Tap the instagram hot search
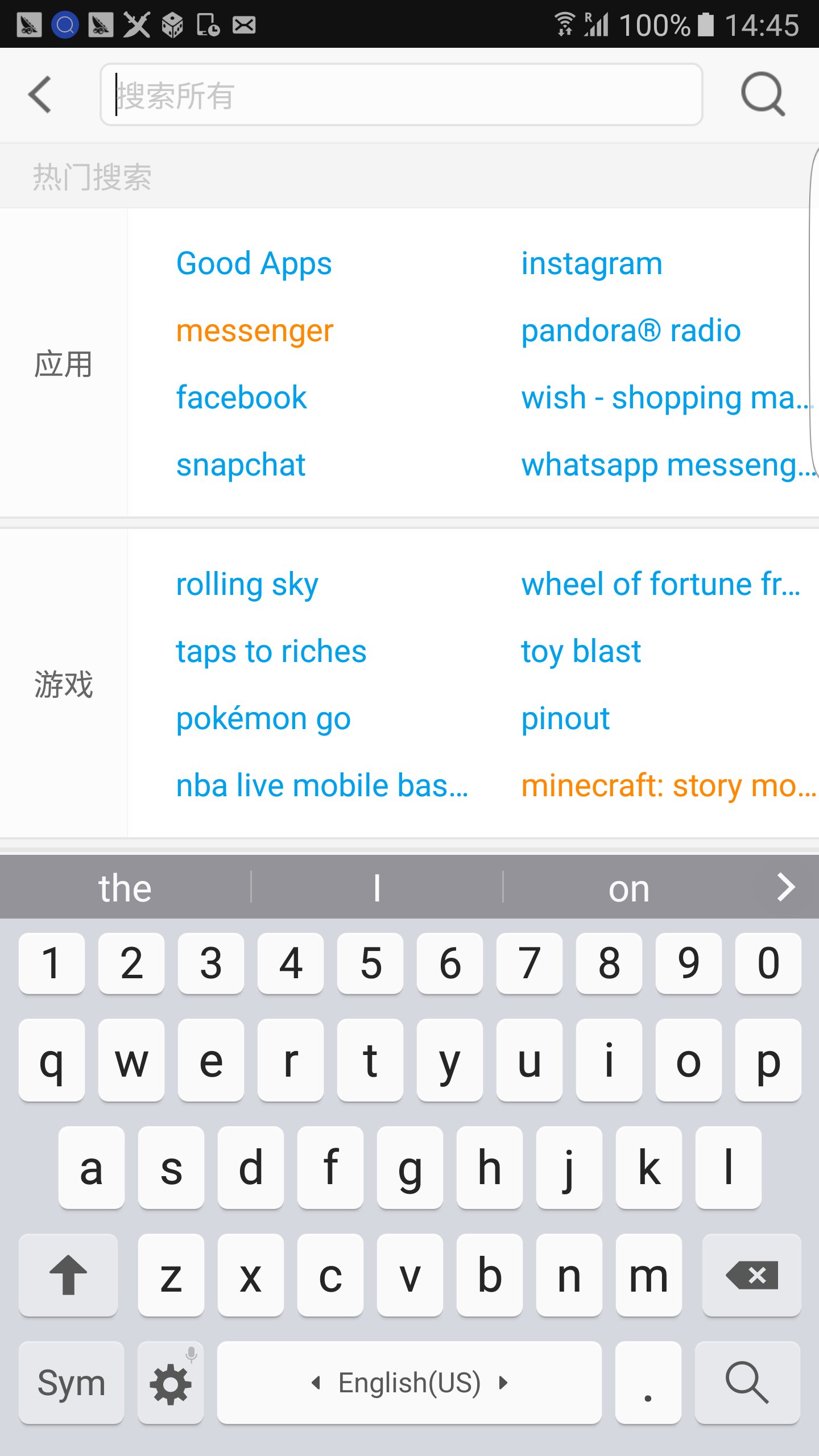 pyautogui.click(x=591, y=263)
